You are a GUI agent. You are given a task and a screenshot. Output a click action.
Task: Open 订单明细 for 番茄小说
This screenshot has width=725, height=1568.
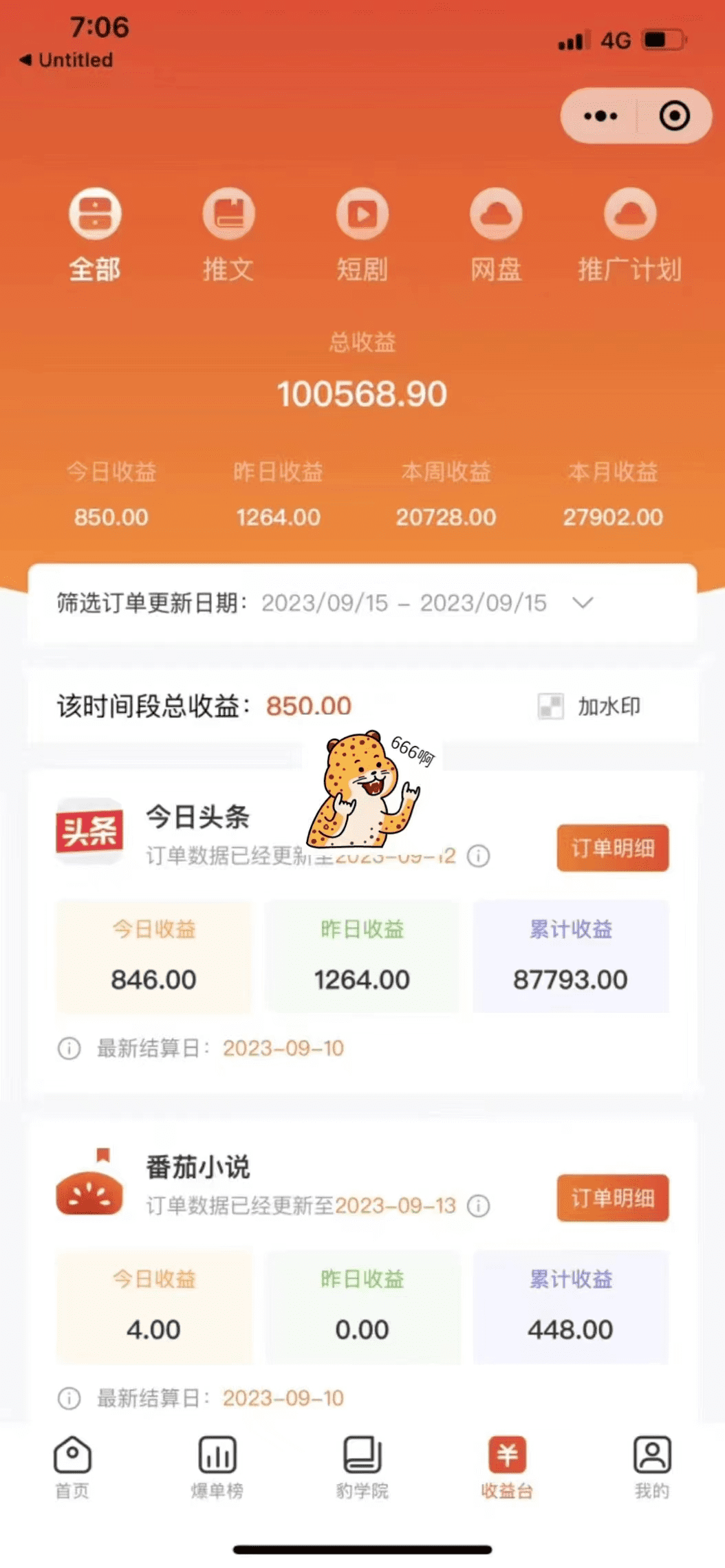click(612, 1198)
